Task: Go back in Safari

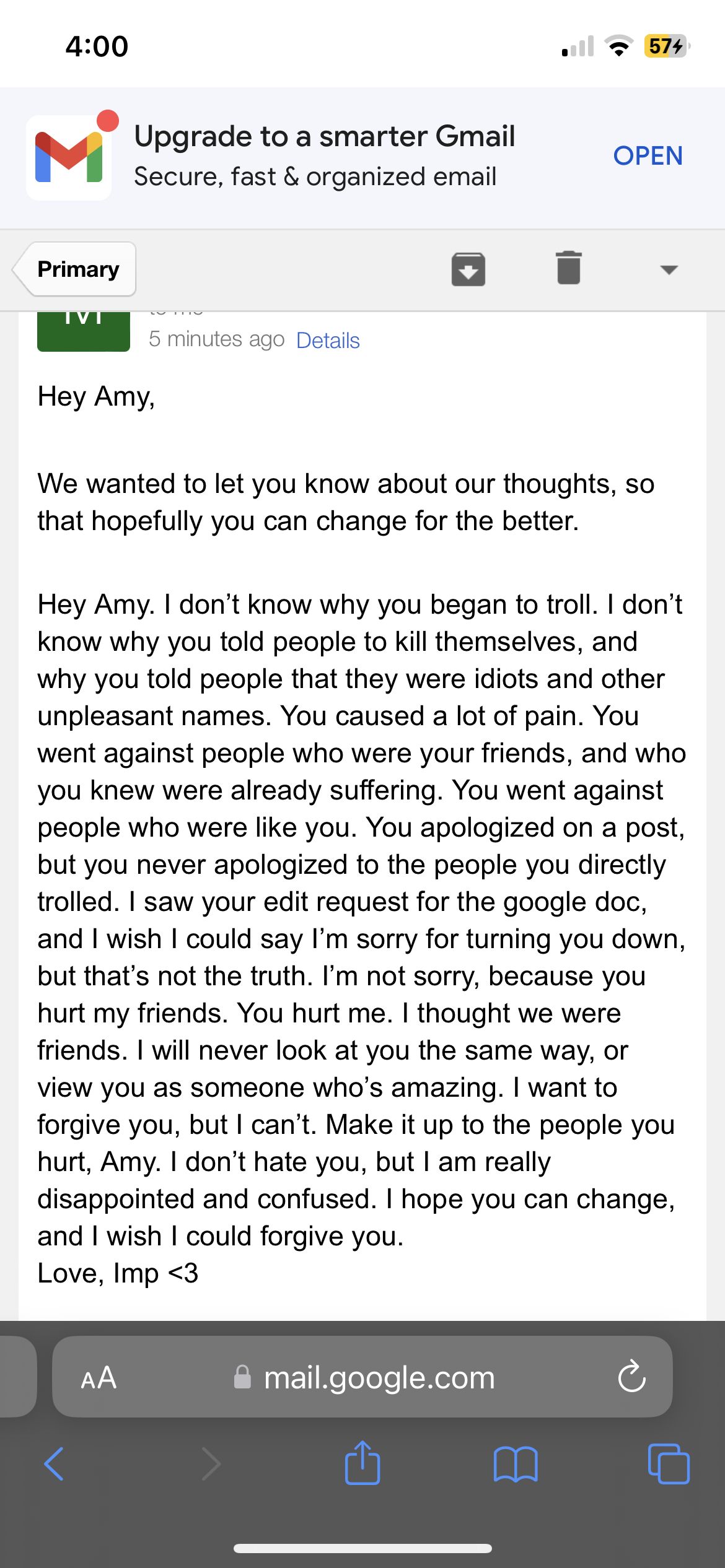Action: 55,1464
